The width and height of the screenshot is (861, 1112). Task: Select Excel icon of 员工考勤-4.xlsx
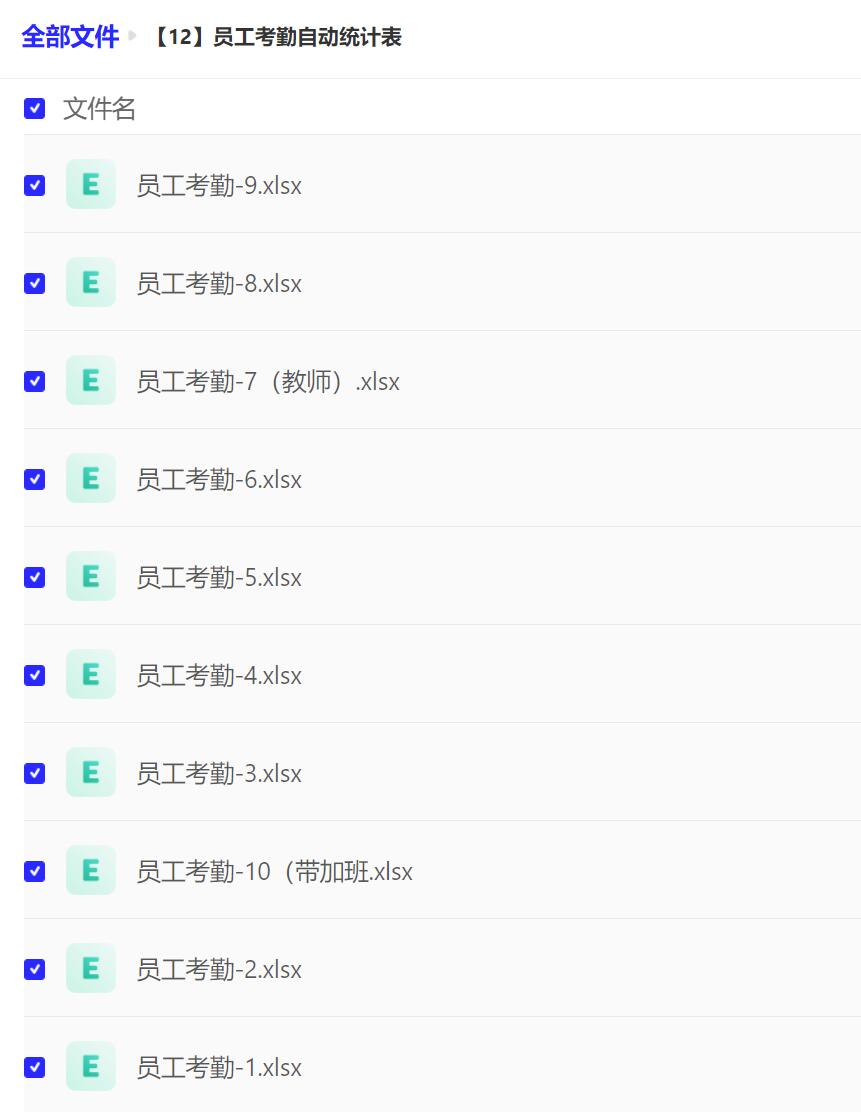[x=90, y=675]
